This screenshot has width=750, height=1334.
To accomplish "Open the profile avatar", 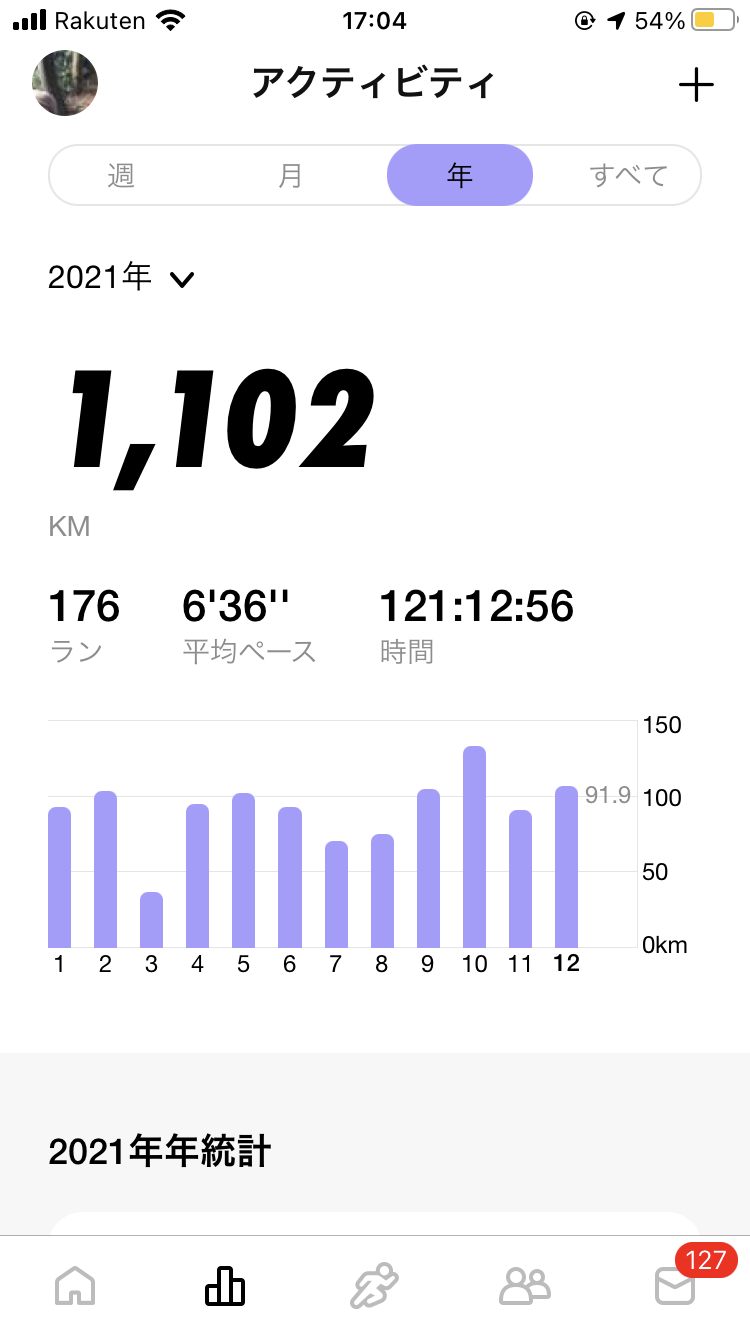I will (65, 83).
